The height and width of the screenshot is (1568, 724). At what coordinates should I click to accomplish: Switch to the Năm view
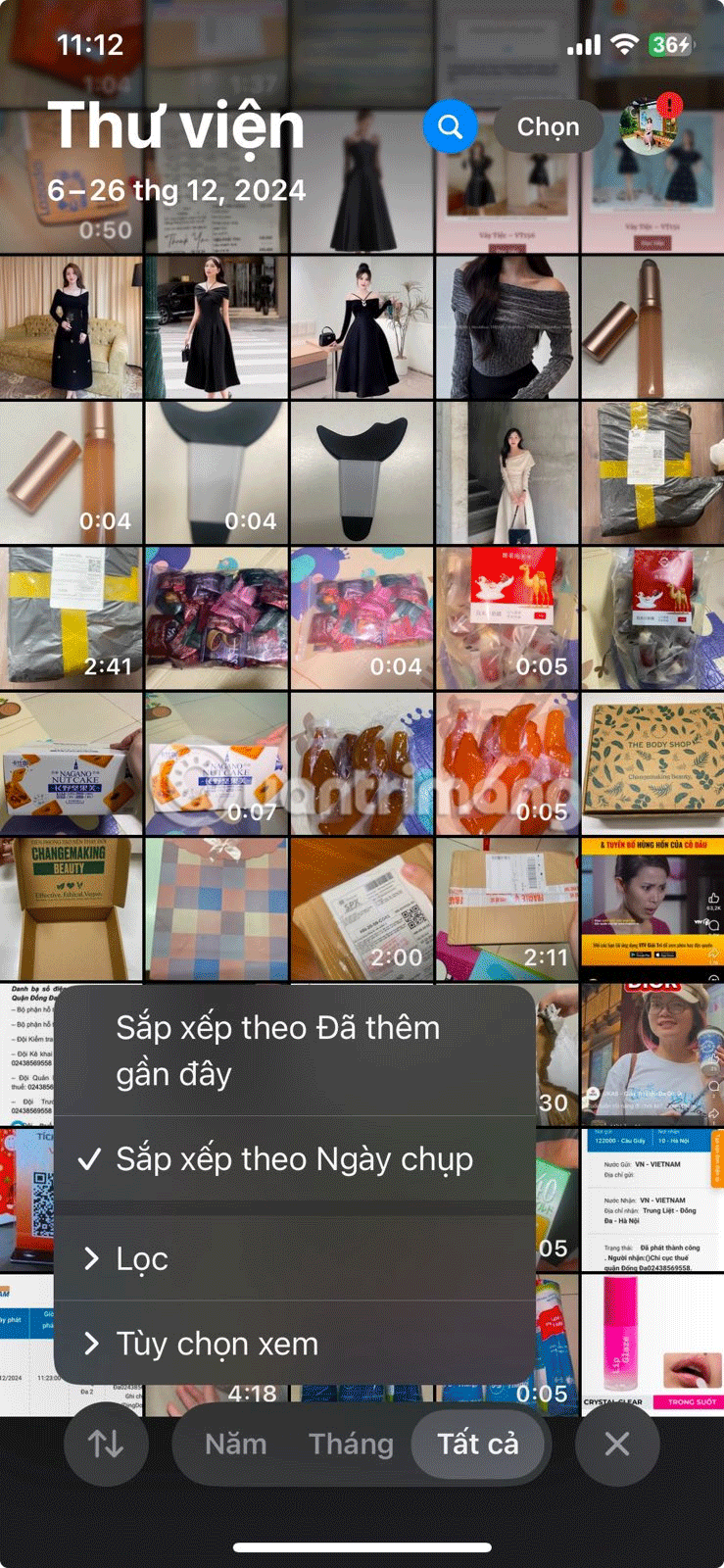[x=235, y=1444]
